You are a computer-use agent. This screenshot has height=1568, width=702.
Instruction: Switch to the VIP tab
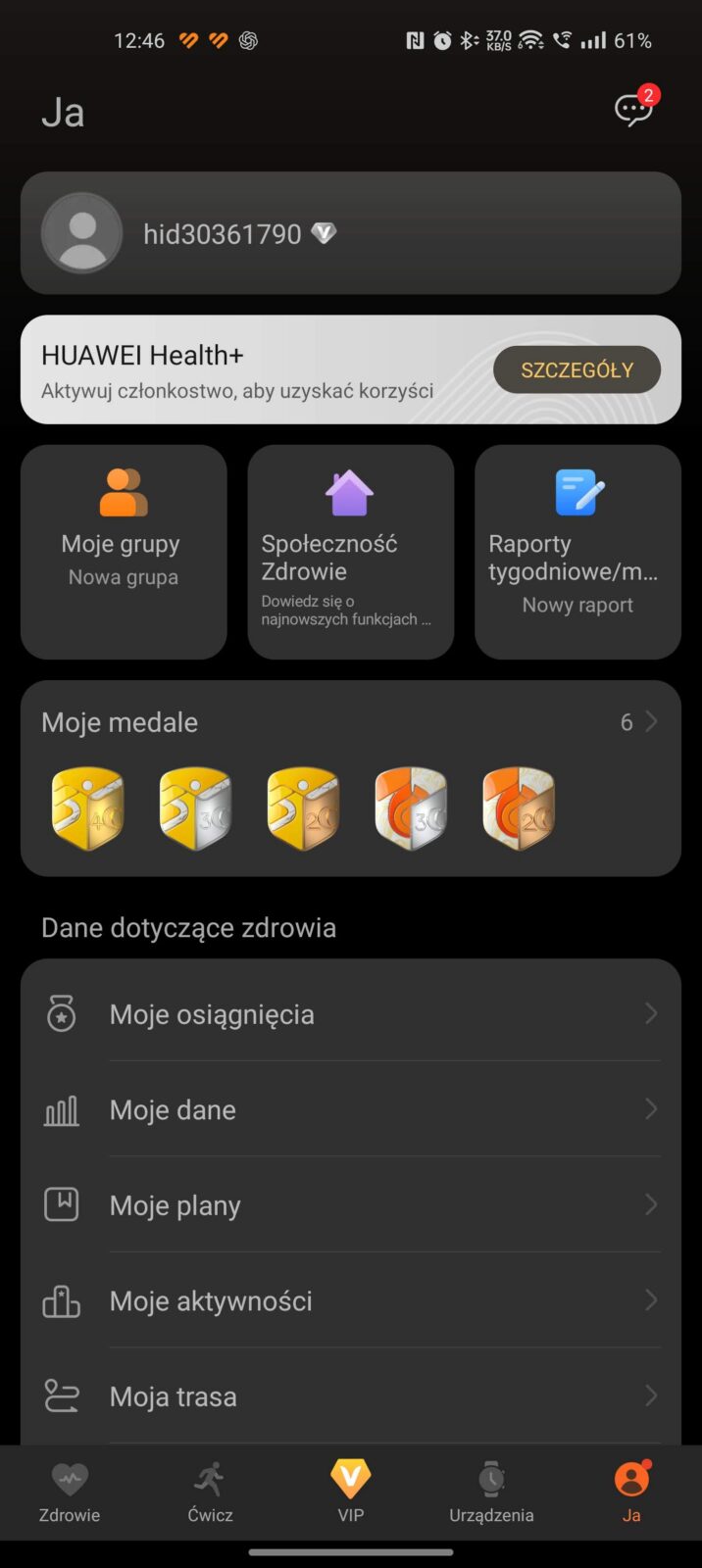pos(350,1493)
